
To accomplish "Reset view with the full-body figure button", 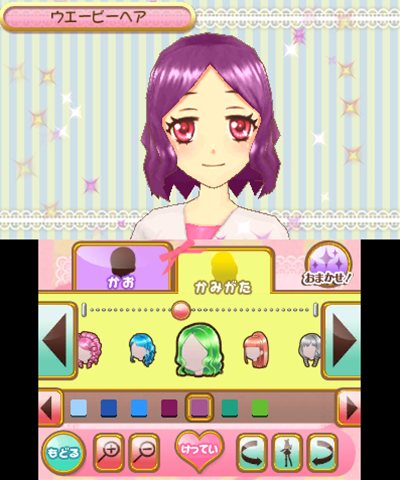I will tap(287, 453).
